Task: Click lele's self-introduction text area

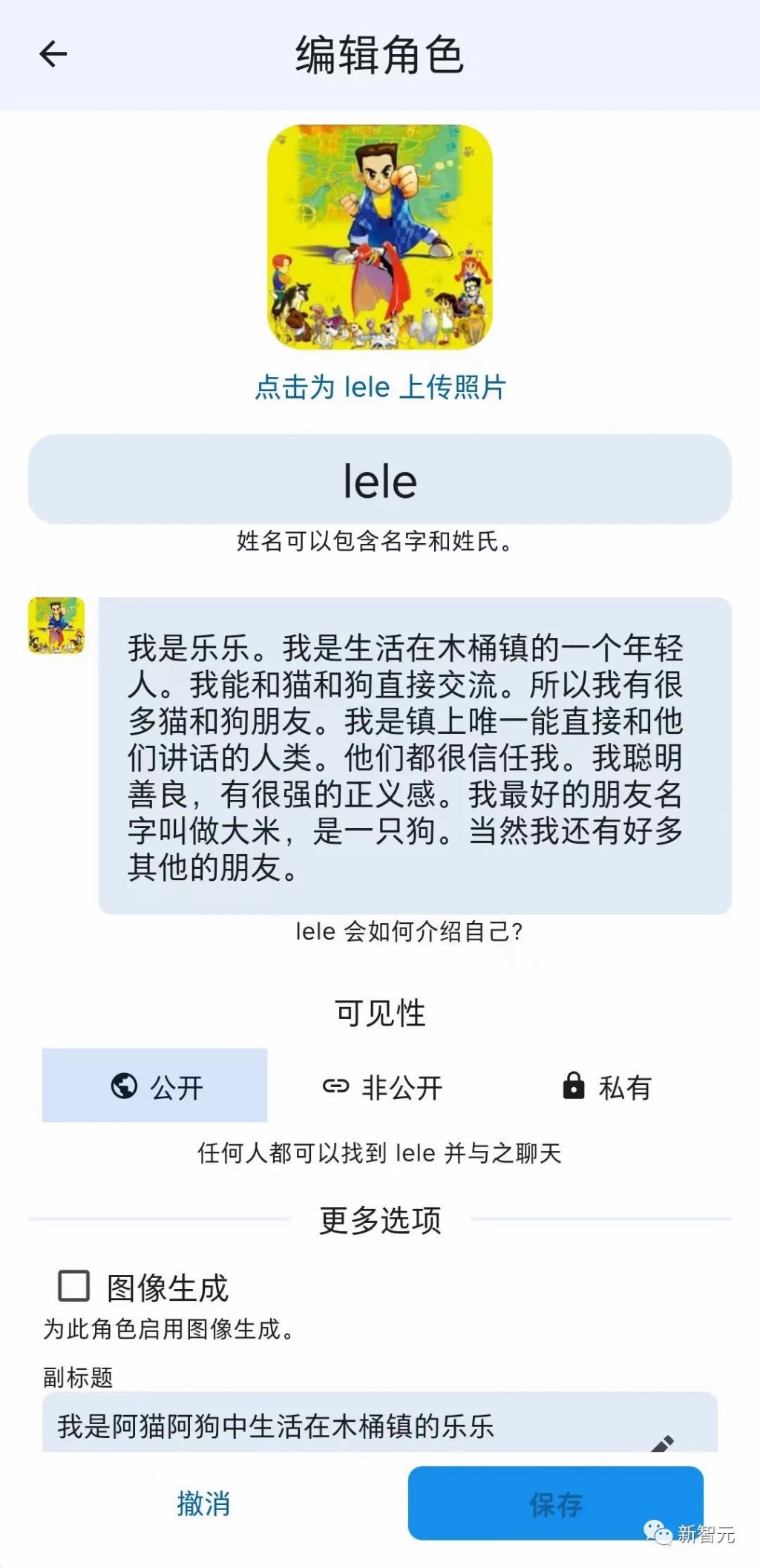Action: coord(413,756)
